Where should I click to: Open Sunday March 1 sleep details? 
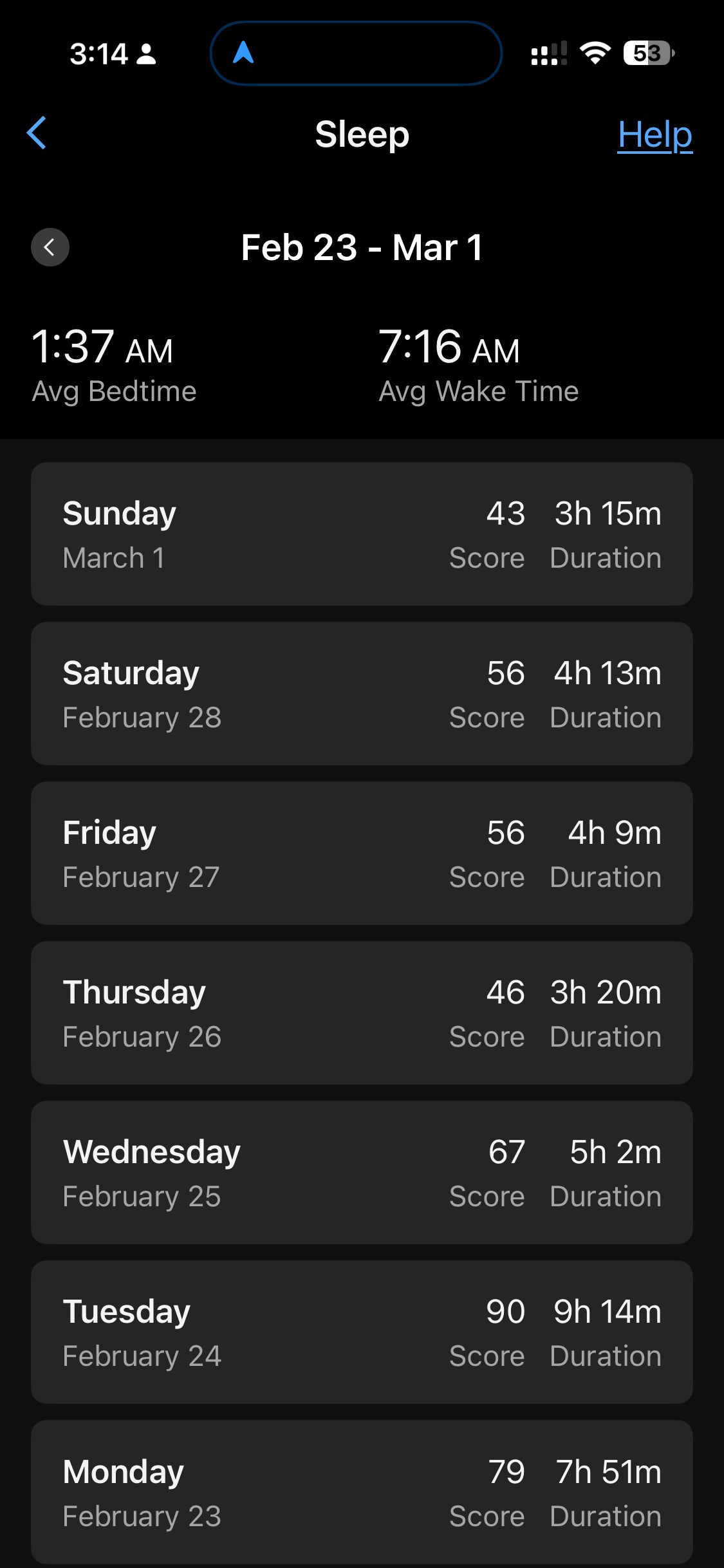coord(362,534)
